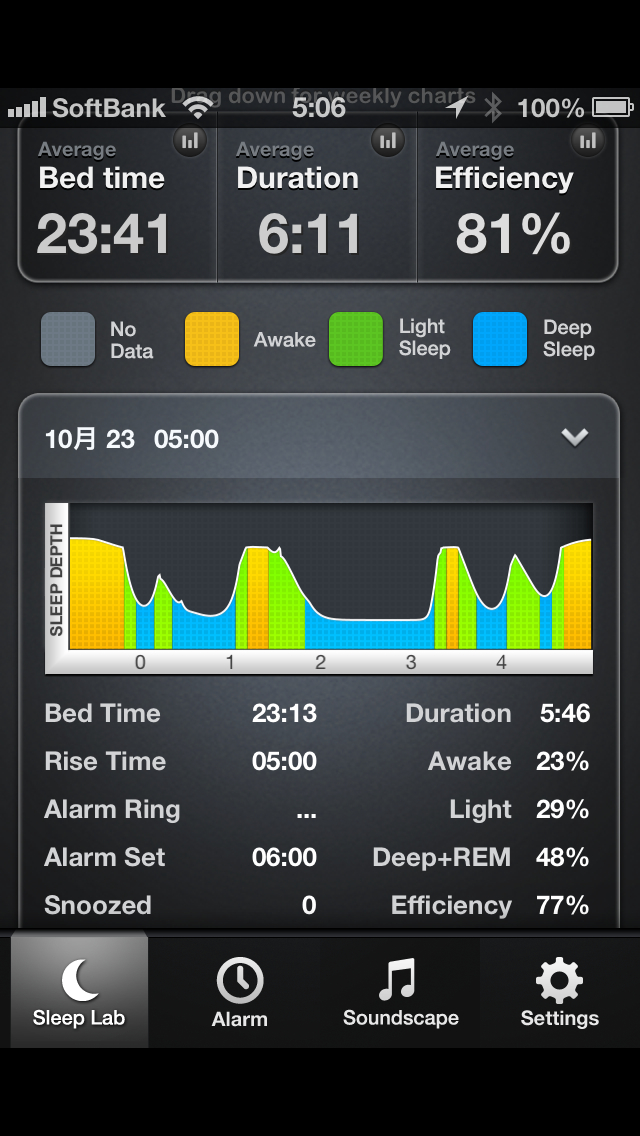Switch to the Soundscape tab
The image size is (640, 1136).
(x=400, y=990)
